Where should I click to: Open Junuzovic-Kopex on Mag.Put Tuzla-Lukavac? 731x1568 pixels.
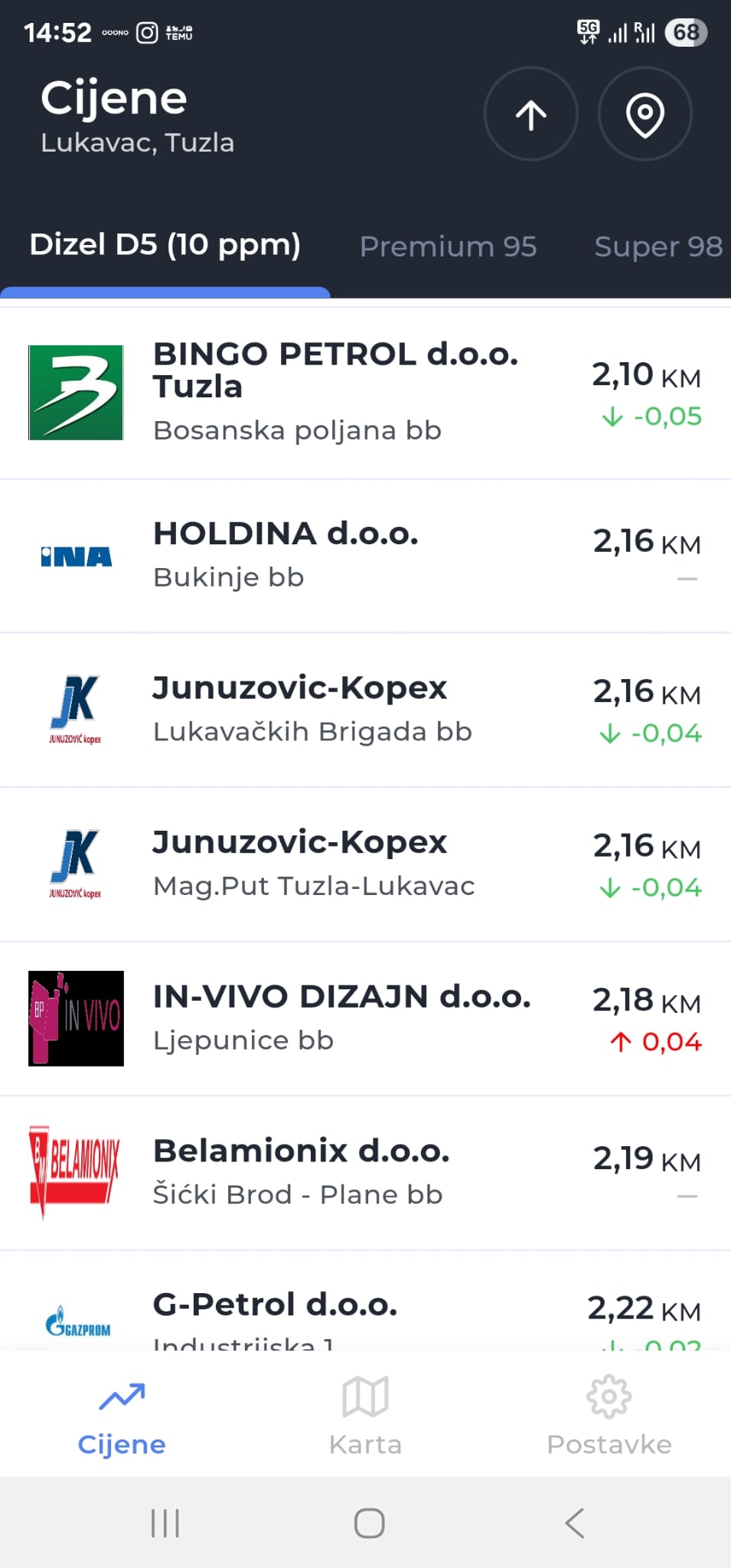(364, 864)
